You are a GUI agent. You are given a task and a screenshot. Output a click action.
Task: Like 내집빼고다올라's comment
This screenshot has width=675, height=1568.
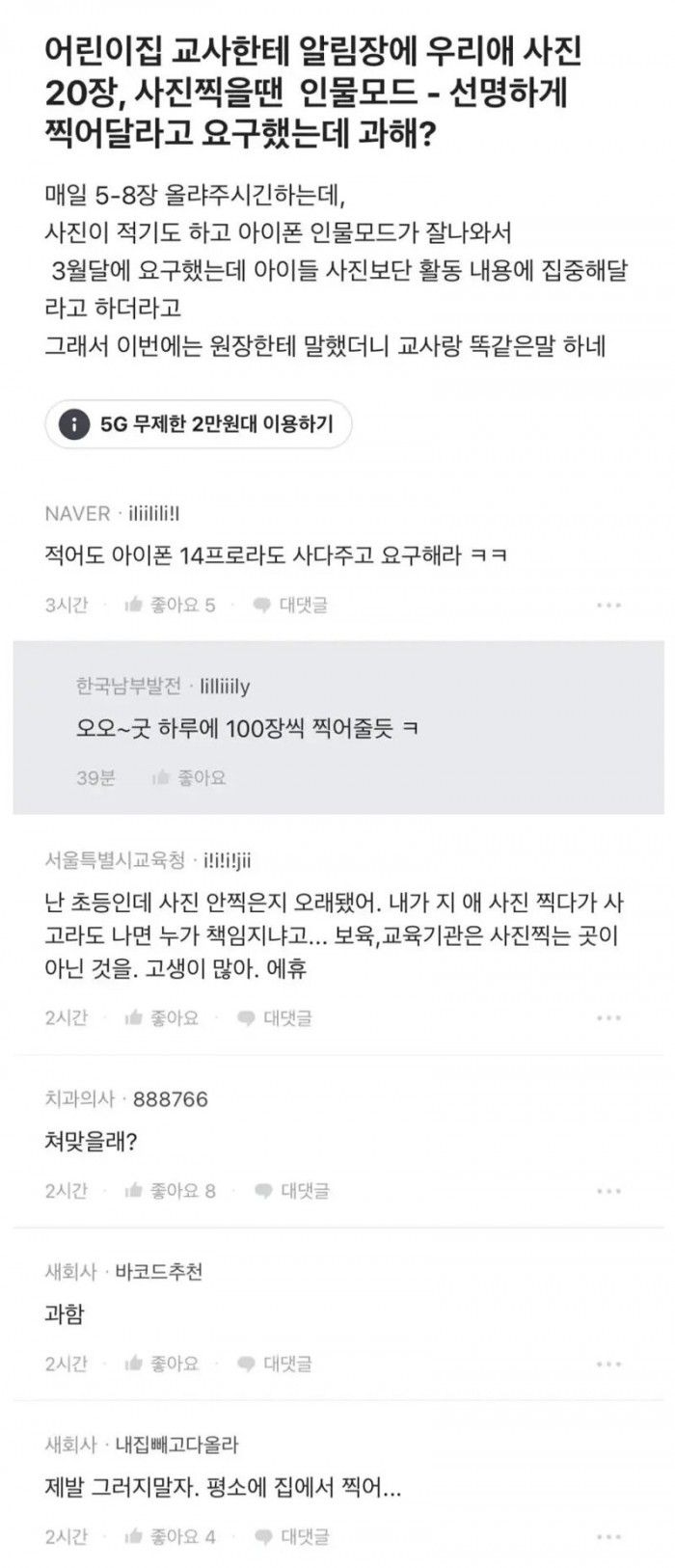170,1536
